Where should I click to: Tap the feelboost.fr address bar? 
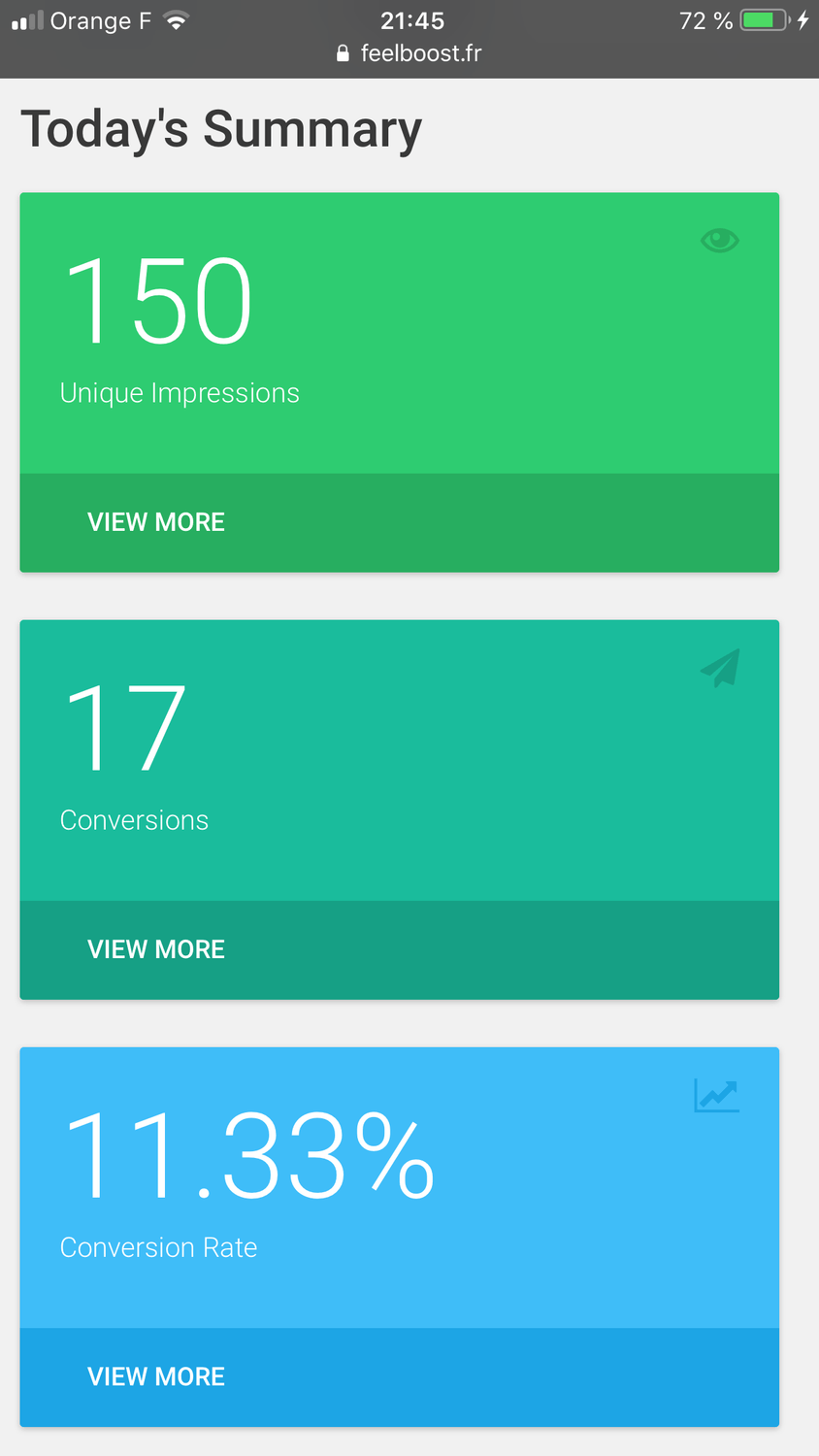pyautogui.click(x=409, y=53)
